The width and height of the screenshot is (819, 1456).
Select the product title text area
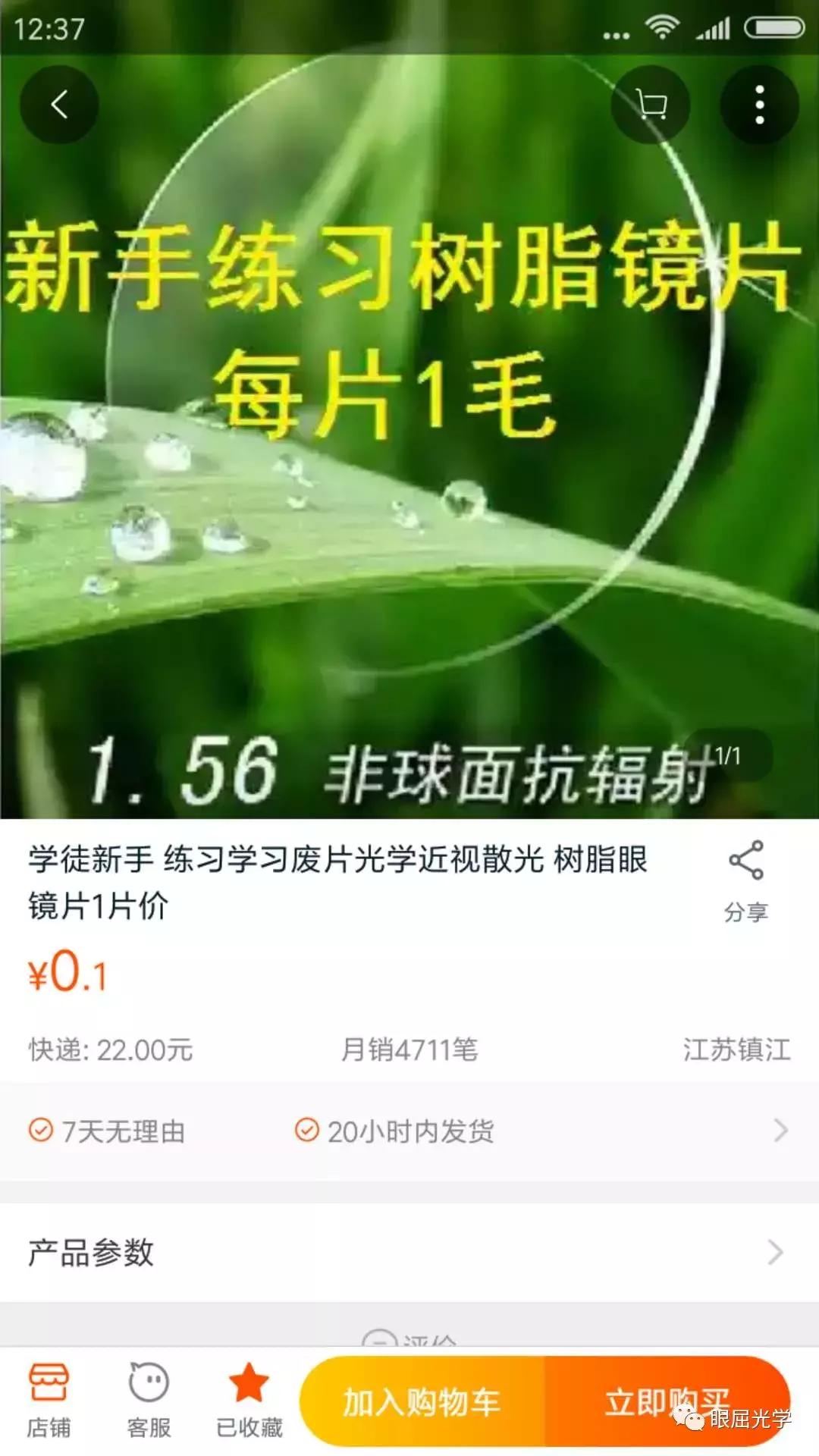334,880
